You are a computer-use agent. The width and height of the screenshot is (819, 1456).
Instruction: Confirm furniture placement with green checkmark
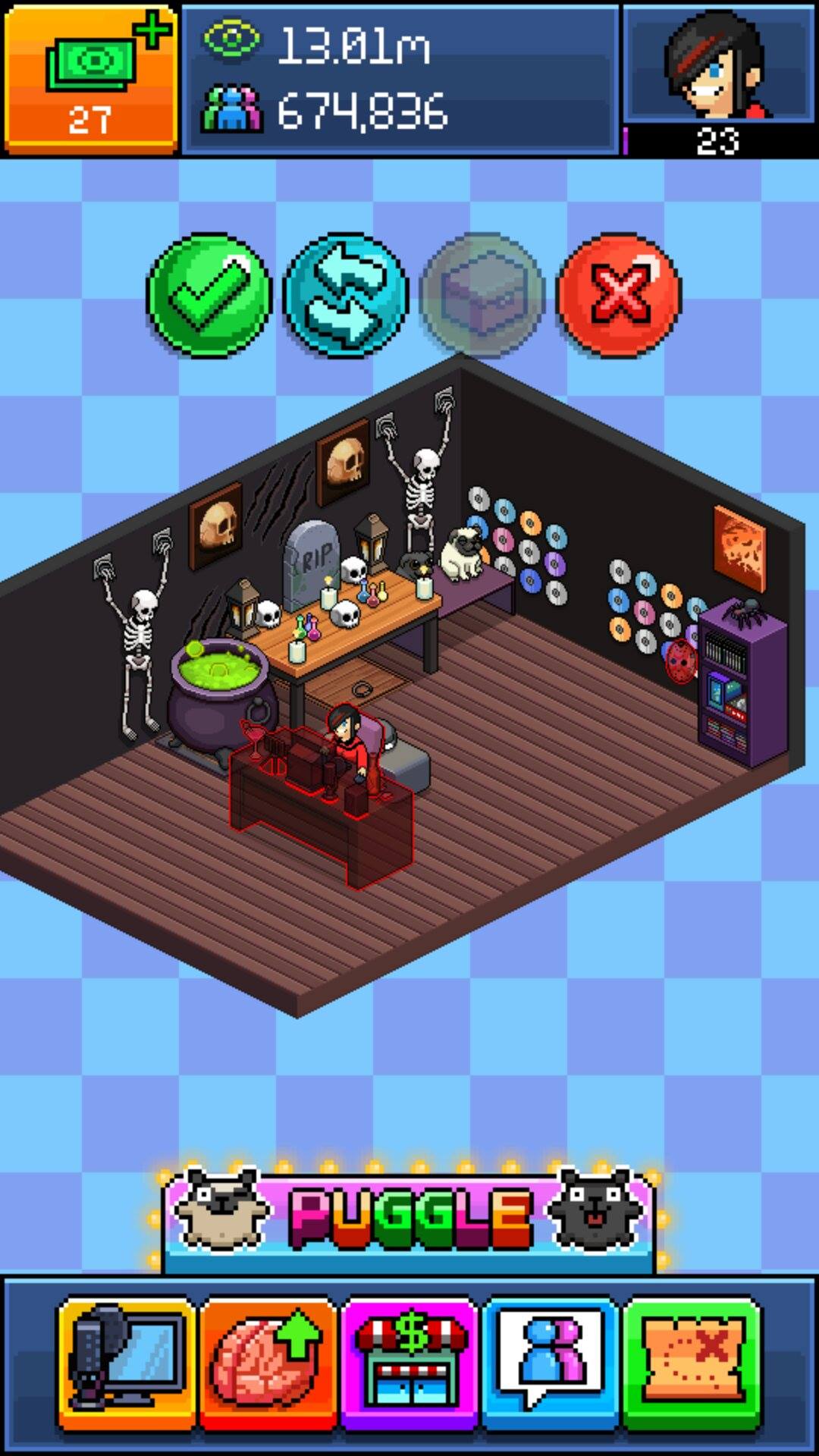pos(209,295)
